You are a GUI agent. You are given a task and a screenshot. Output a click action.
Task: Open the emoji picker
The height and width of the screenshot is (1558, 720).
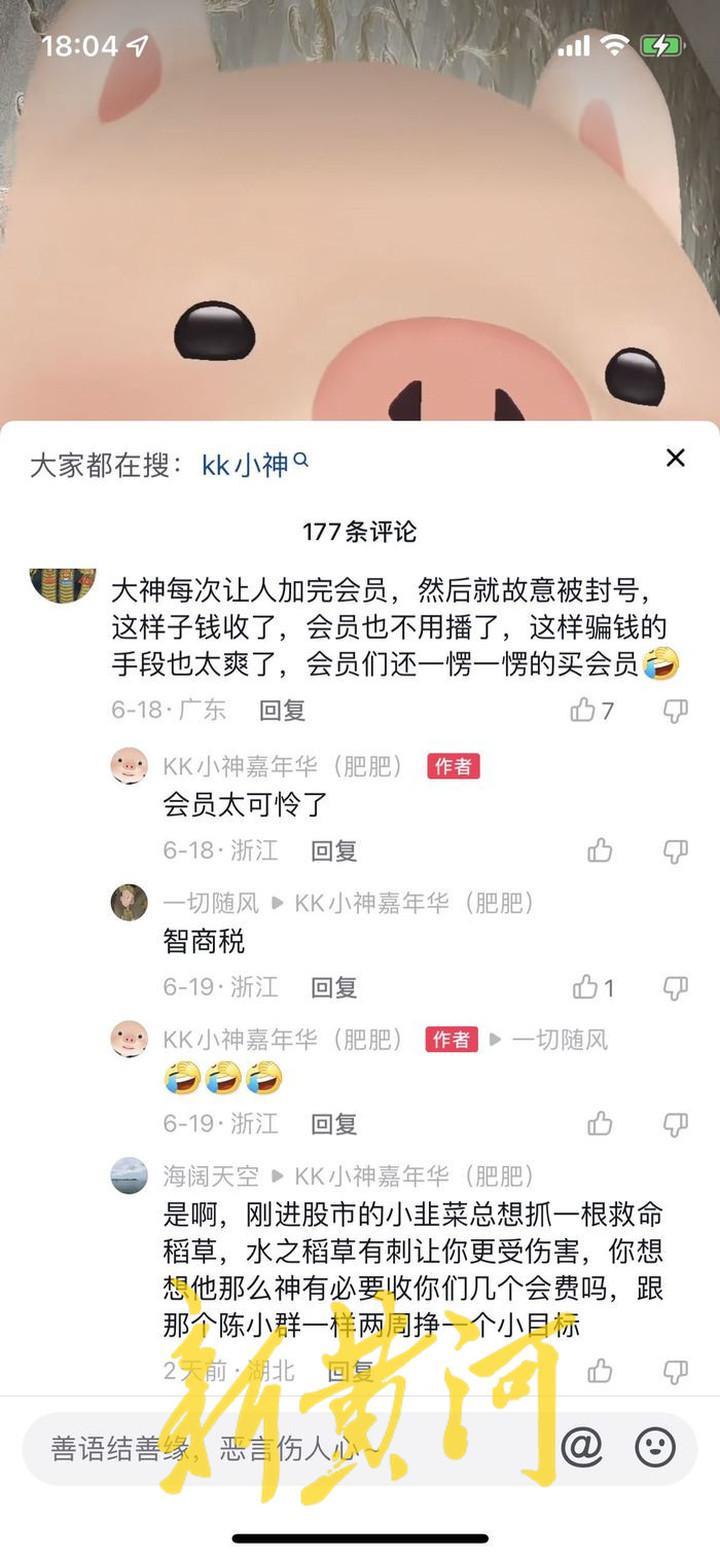tap(656, 1447)
